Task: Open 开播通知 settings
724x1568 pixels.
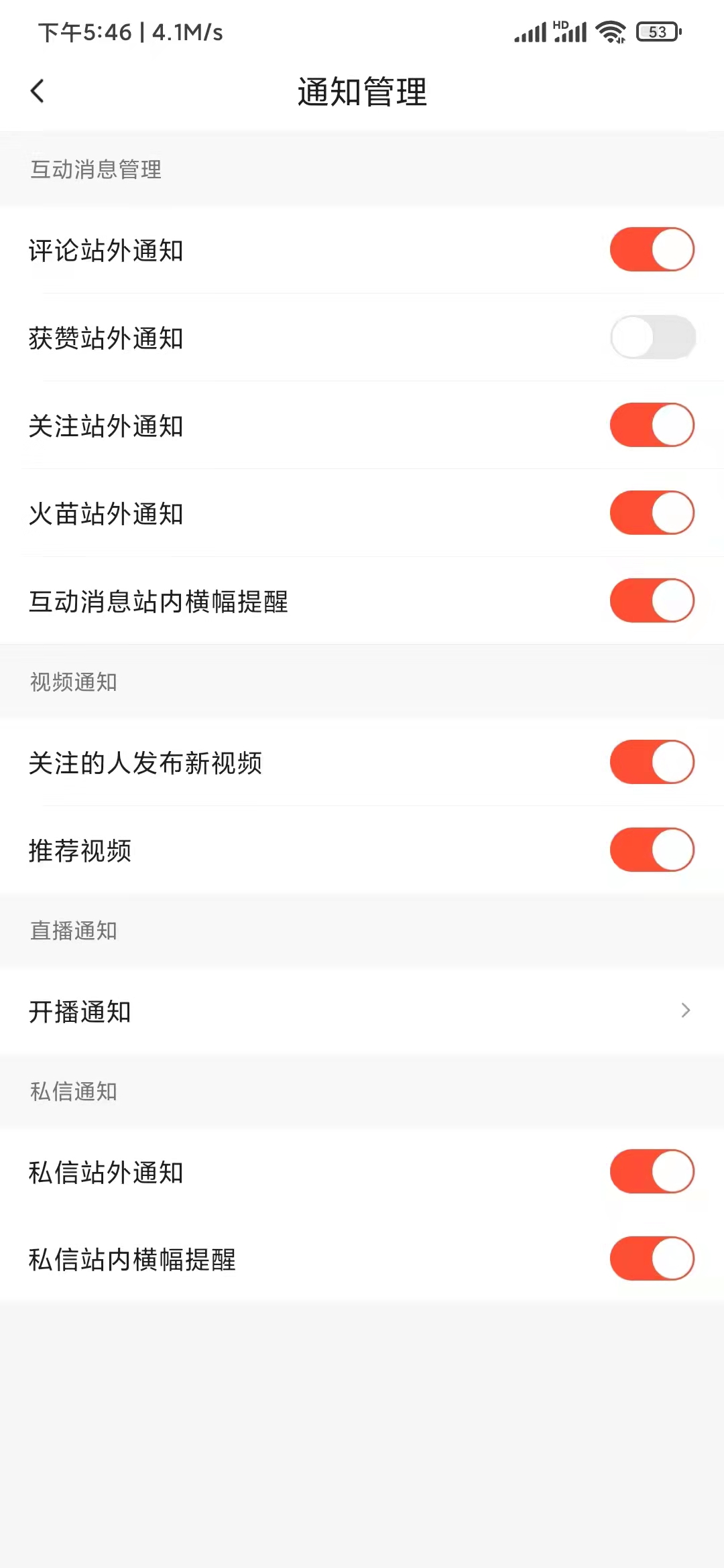Action: [362, 1010]
